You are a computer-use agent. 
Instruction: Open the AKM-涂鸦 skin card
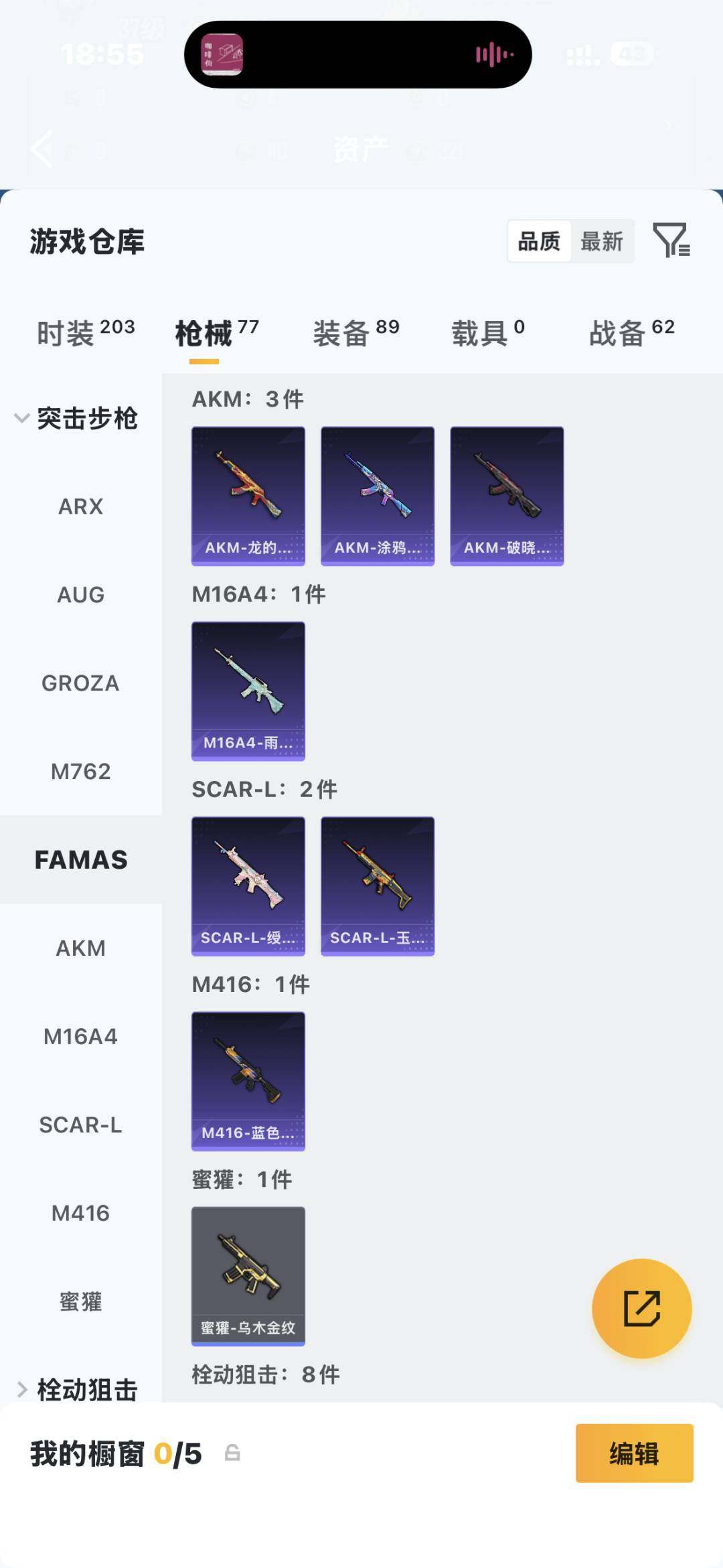click(x=378, y=496)
